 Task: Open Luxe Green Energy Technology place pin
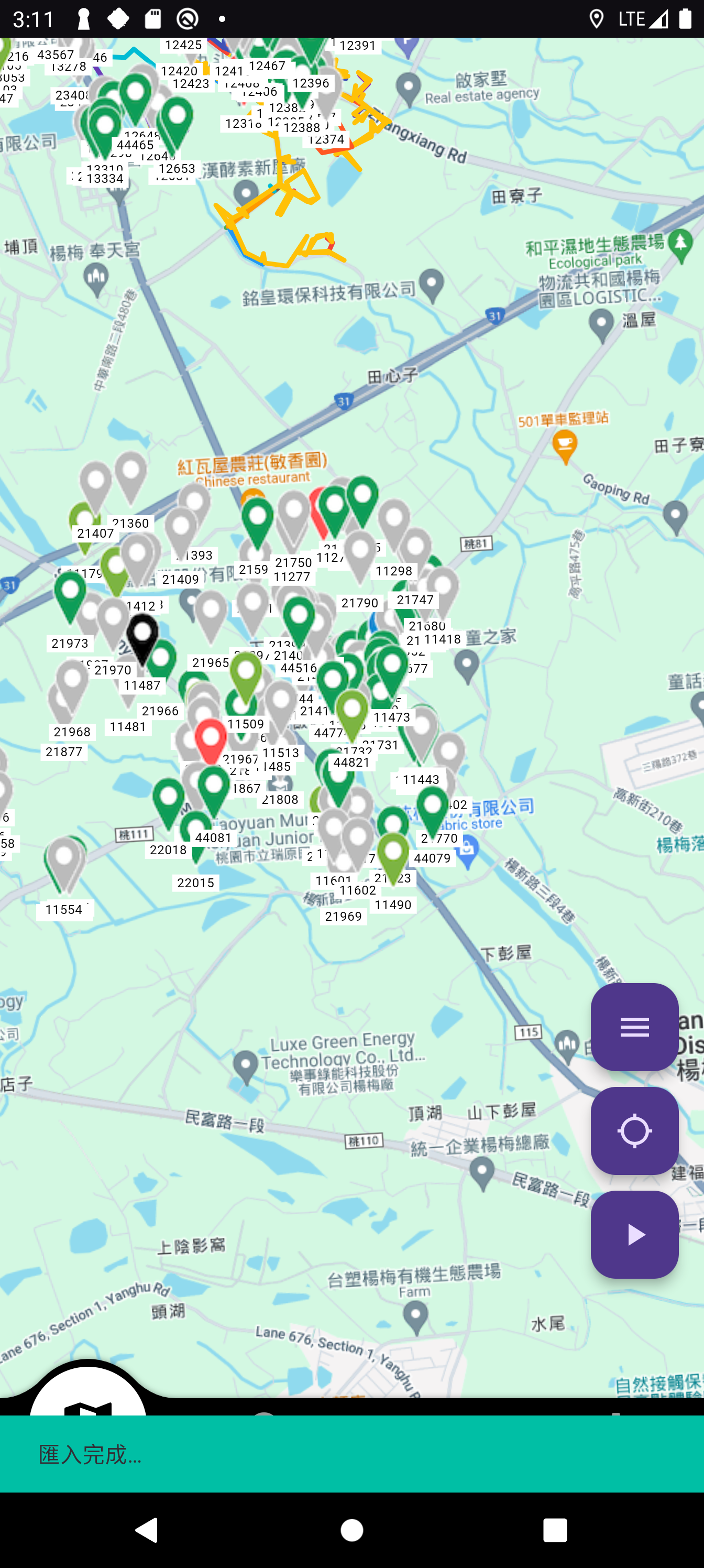[x=246, y=1065]
